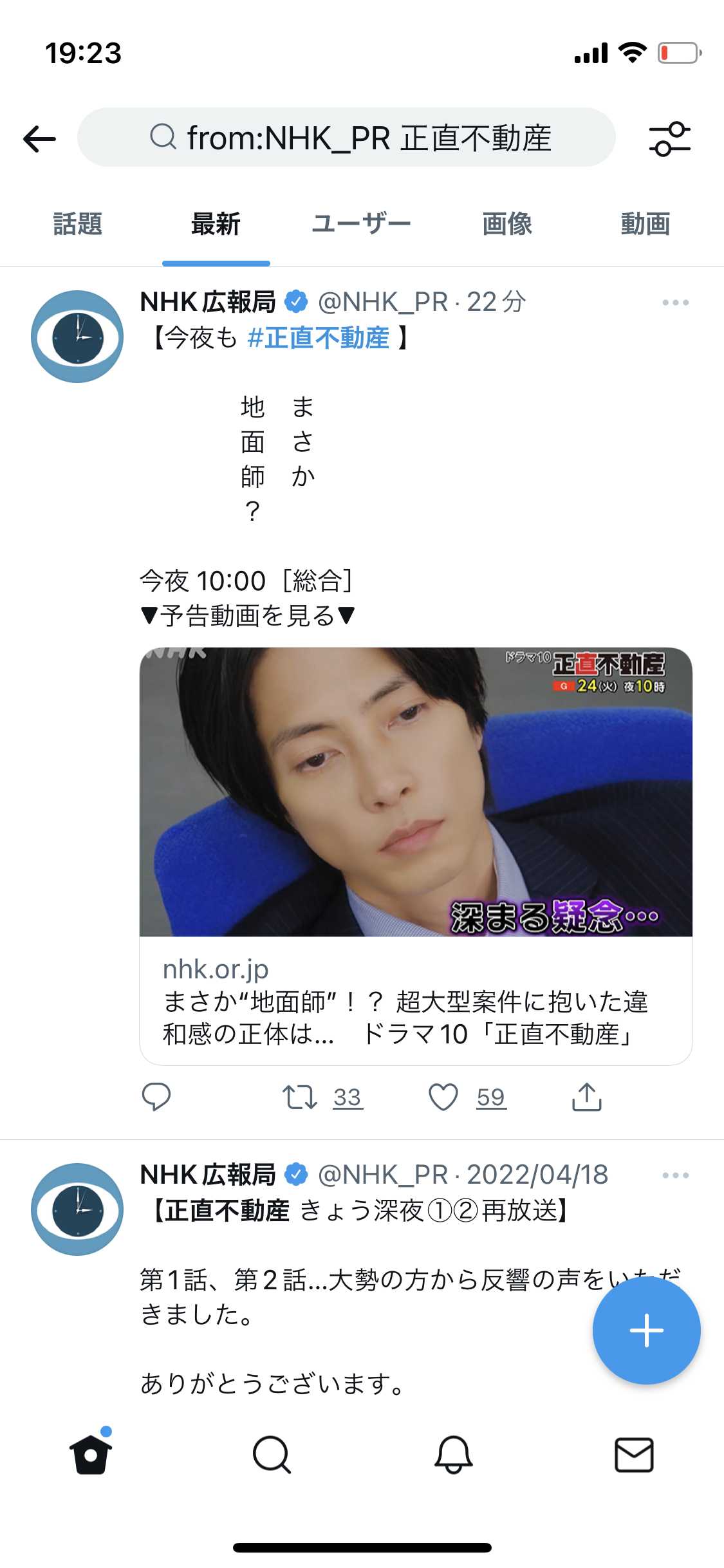Open the notifications bell
Viewport: 724px width, 1568px height.
click(x=454, y=1455)
